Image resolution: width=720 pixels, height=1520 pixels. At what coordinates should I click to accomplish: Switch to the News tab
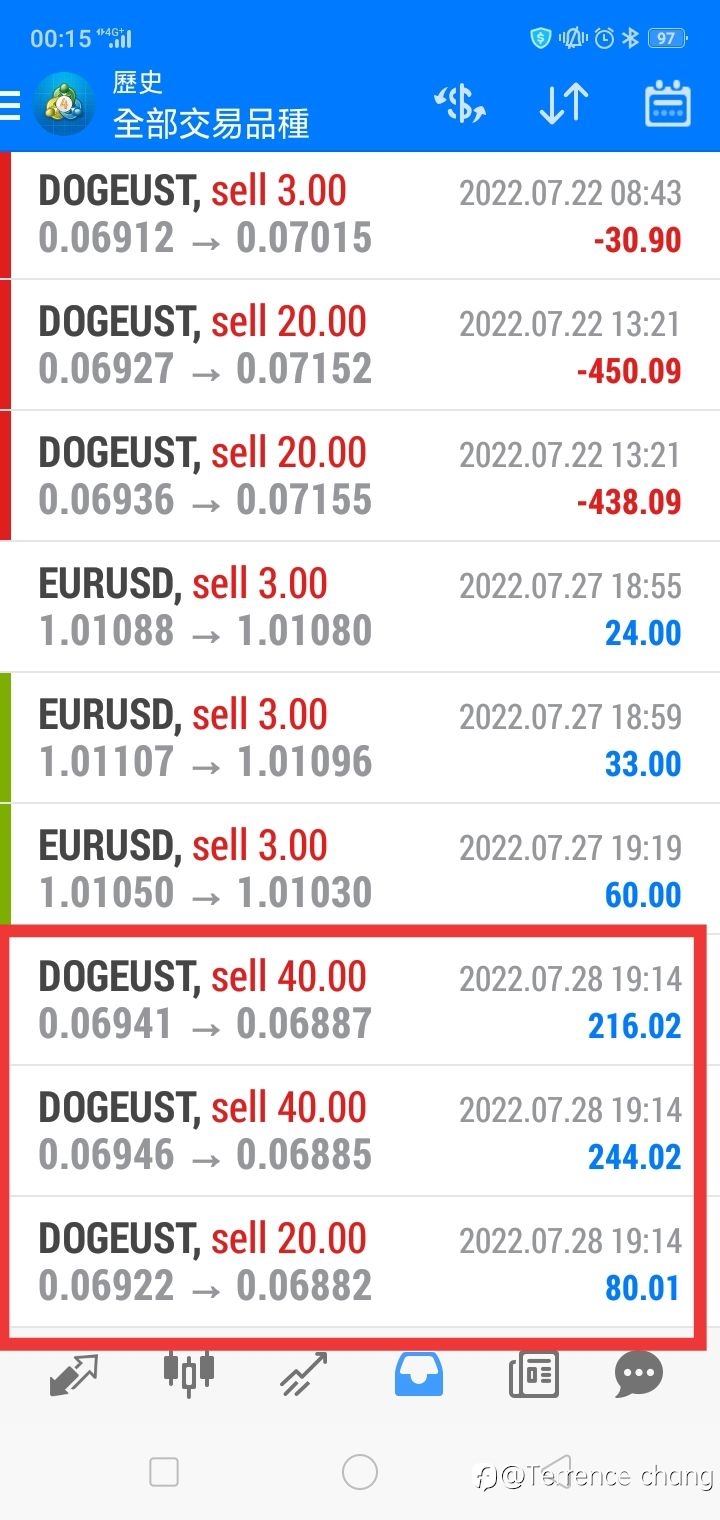[533, 1376]
